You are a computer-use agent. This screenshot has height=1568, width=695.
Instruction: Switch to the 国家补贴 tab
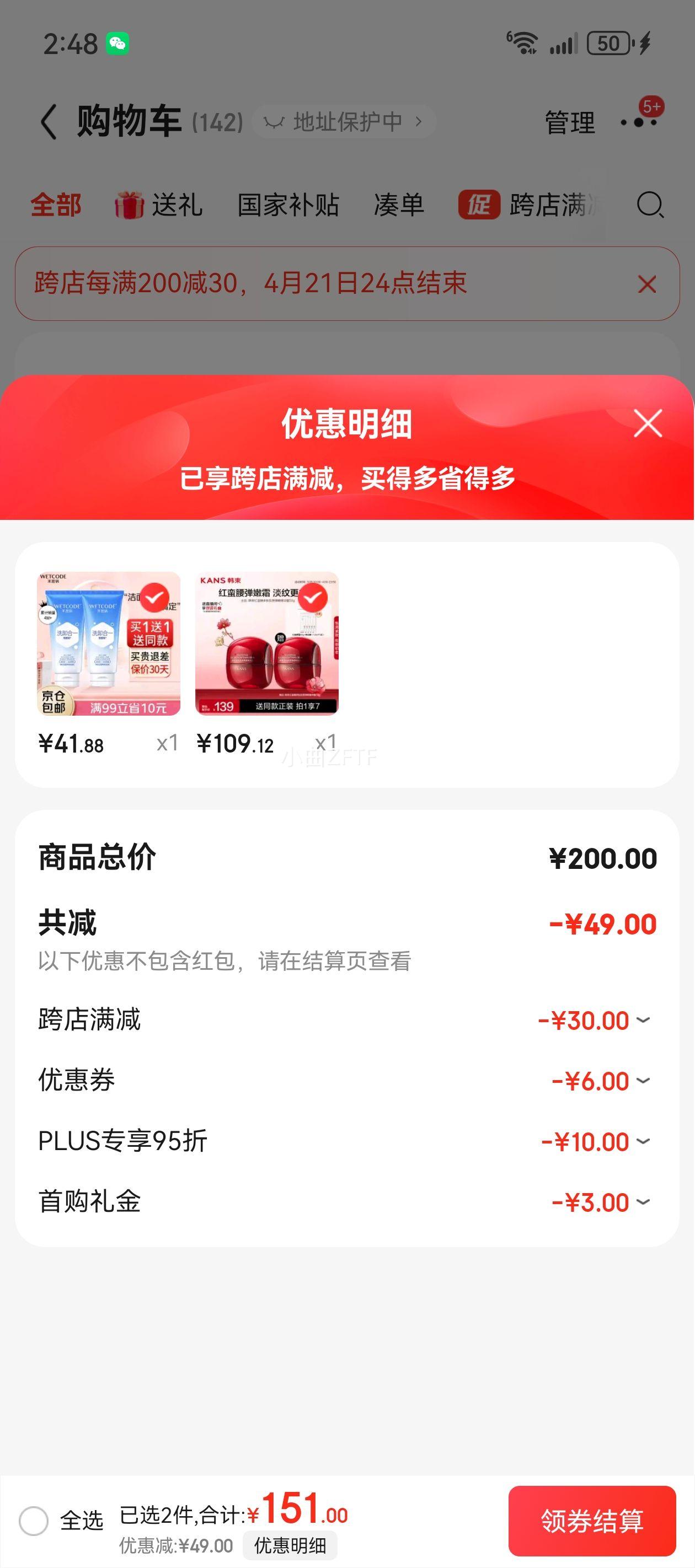coord(288,205)
